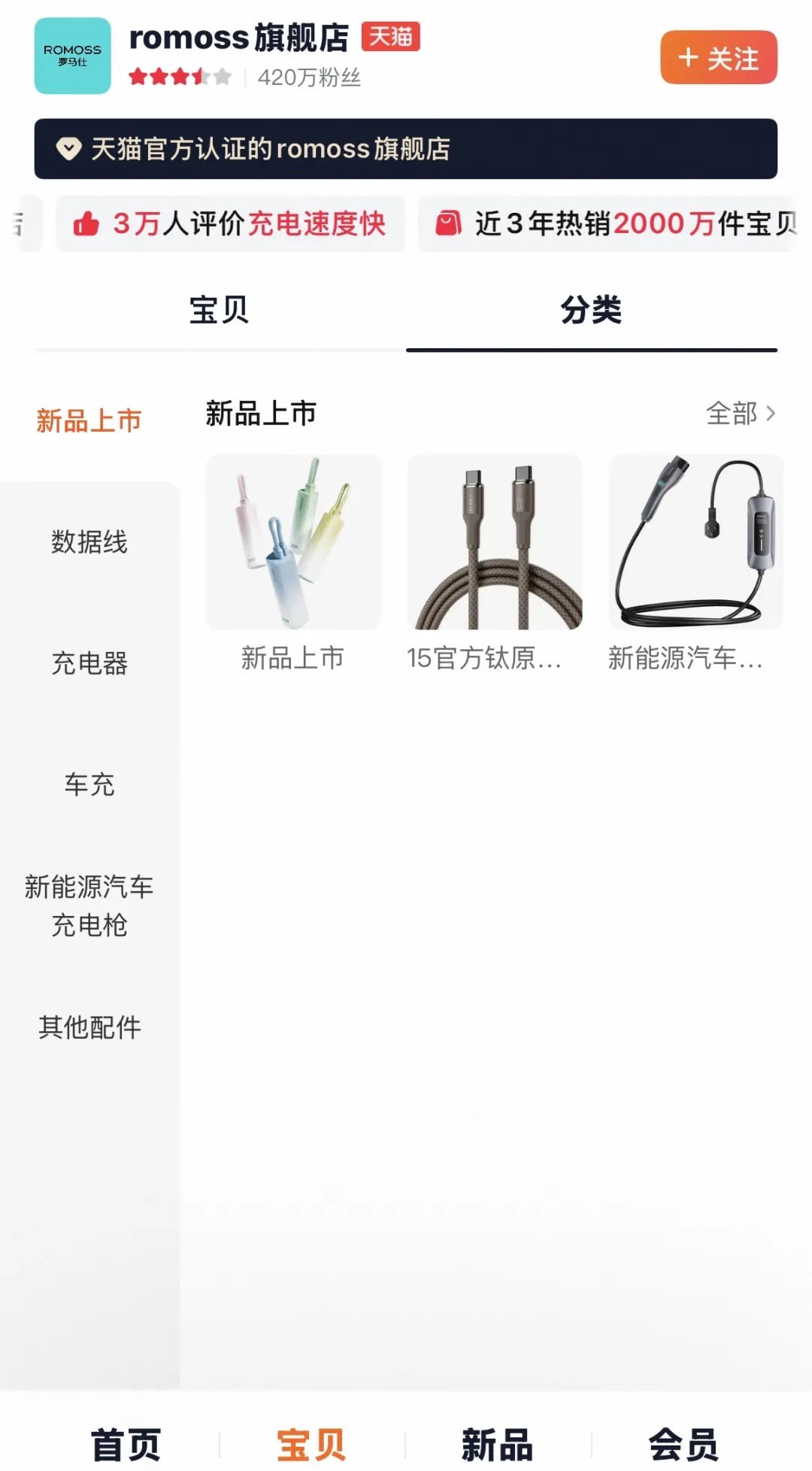The image size is (812, 1471).
Task: Open the 充电速度快 reviews chip
Action: coord(230,223)
